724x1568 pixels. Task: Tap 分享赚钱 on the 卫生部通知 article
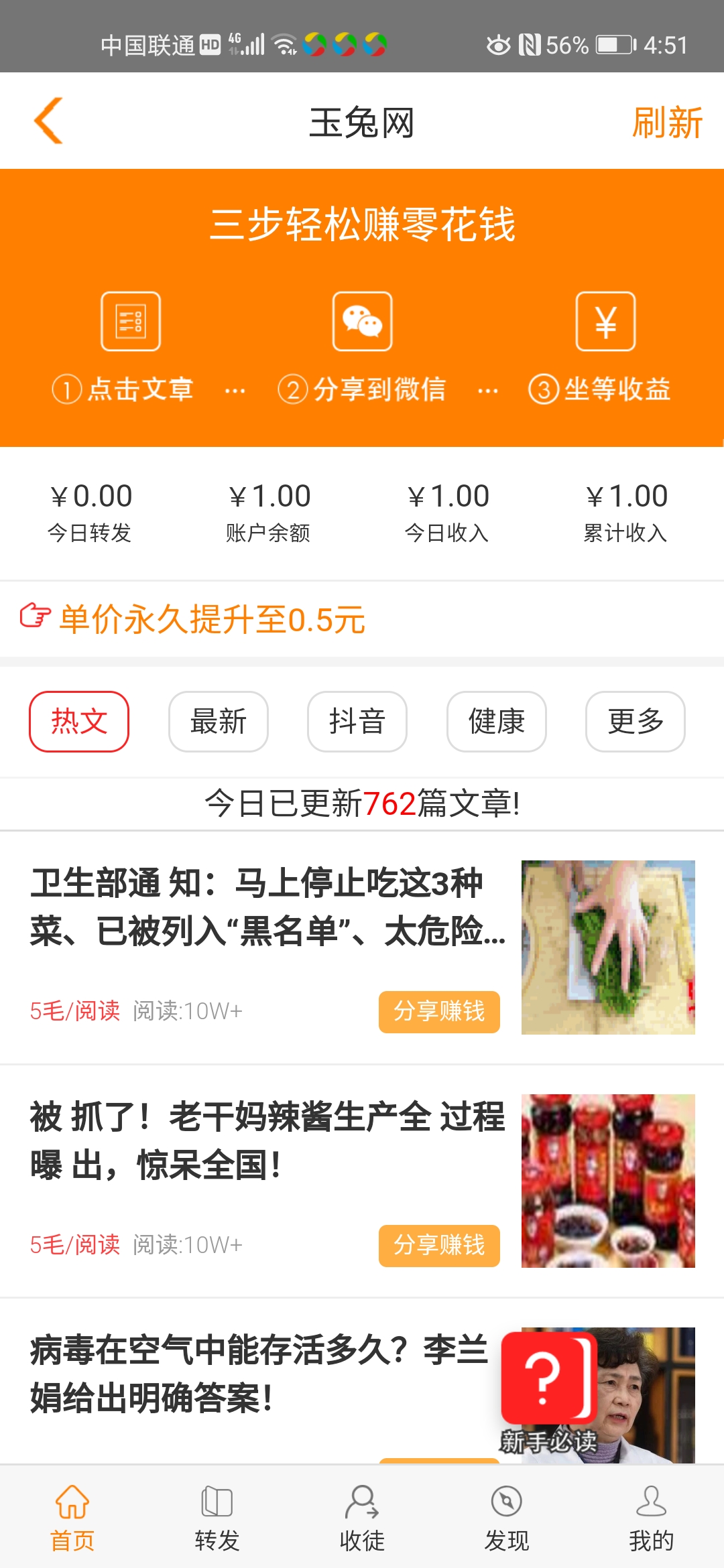click(x=439, y=1011)
